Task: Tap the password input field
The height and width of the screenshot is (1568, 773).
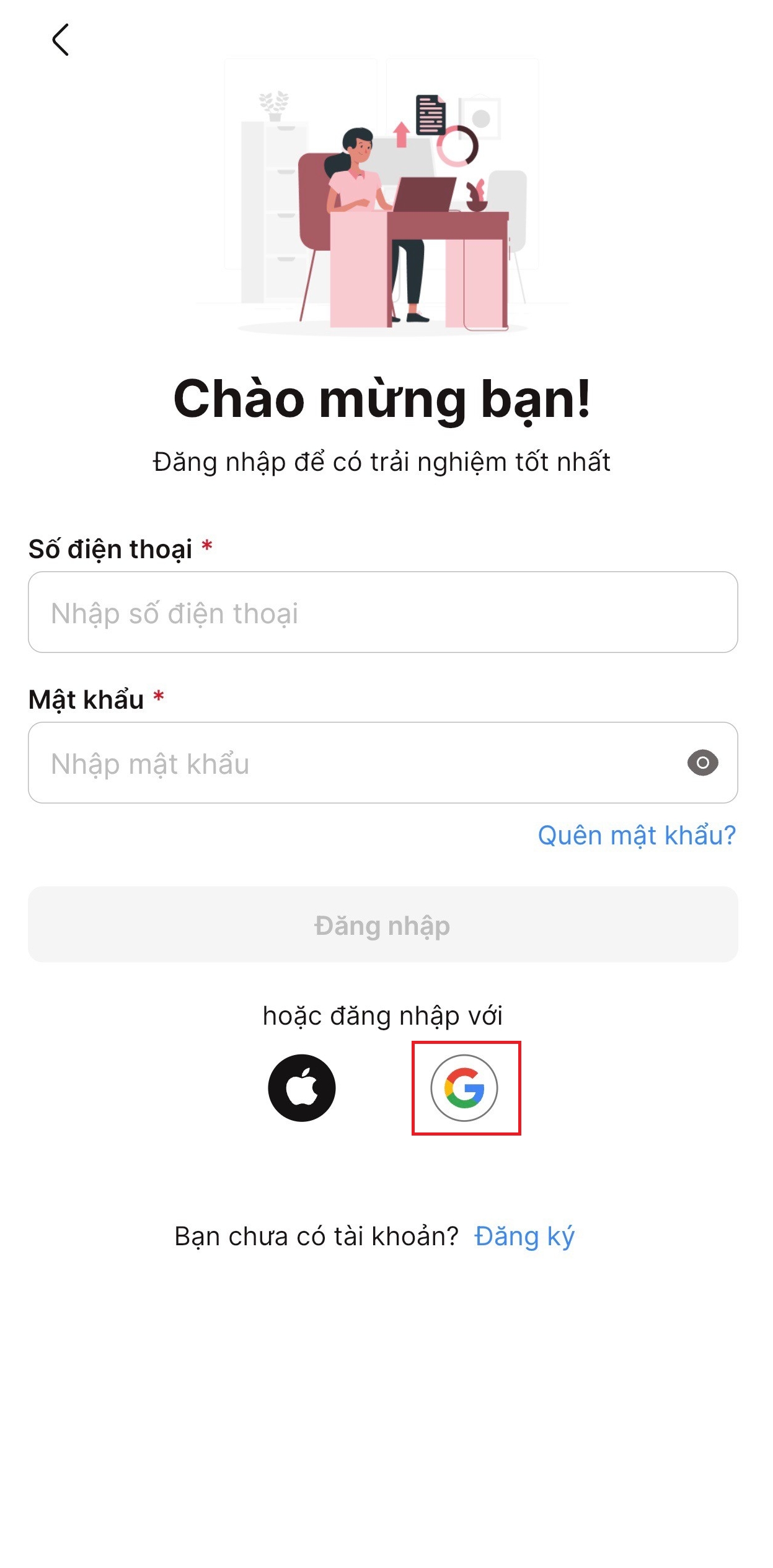Action: 353,763
